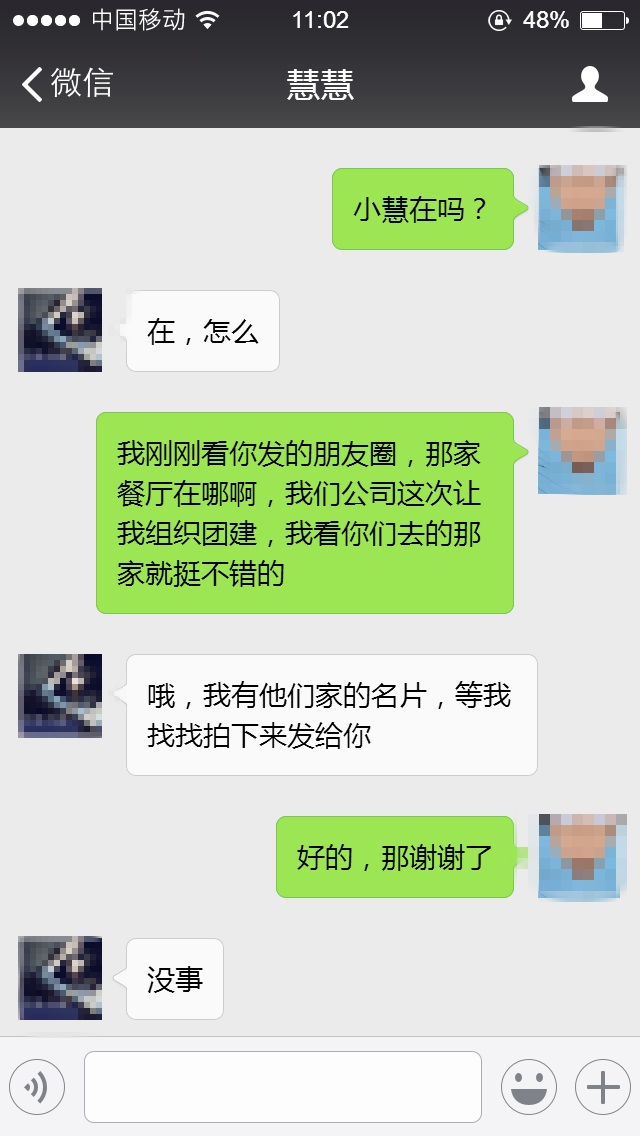
Task: Open the plus attachments menu
Action: tap(602, 1087)
